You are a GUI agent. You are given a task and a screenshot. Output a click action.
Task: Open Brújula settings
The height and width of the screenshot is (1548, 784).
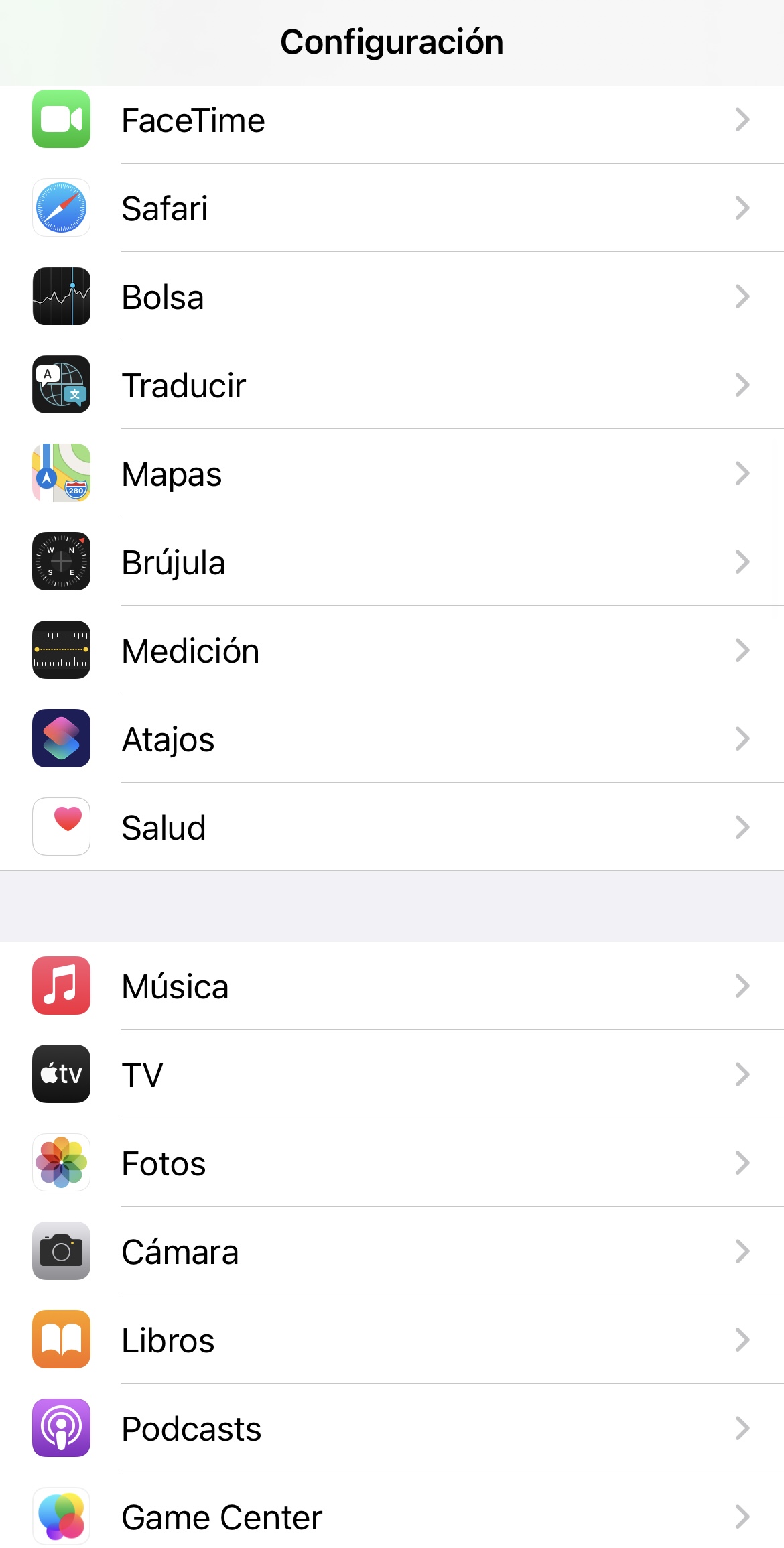(392, 562)
